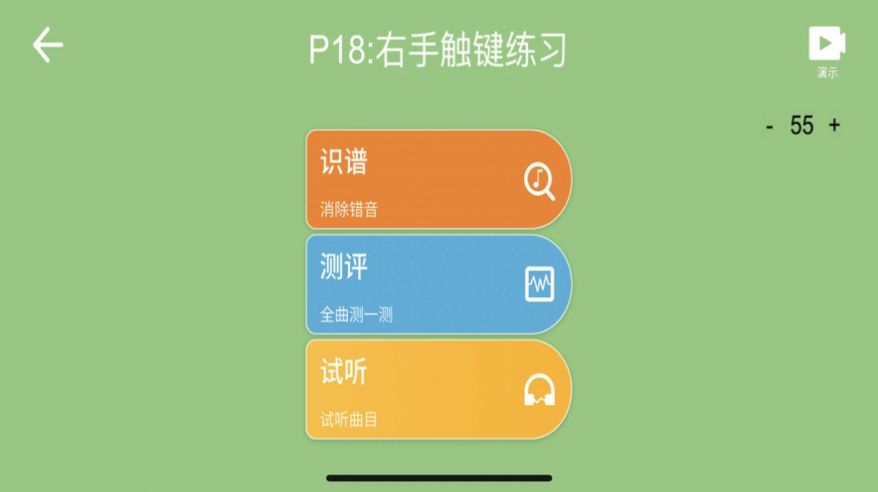Open the 识谱 score reading mode
This screenshot has width=878, height=492.
437,180
